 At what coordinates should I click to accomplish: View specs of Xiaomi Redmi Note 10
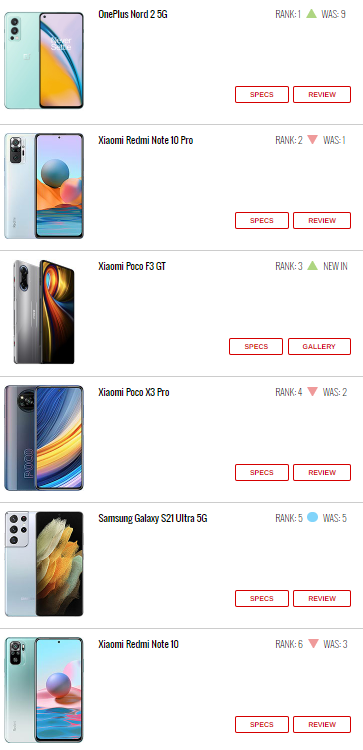[x=262, y=725]
